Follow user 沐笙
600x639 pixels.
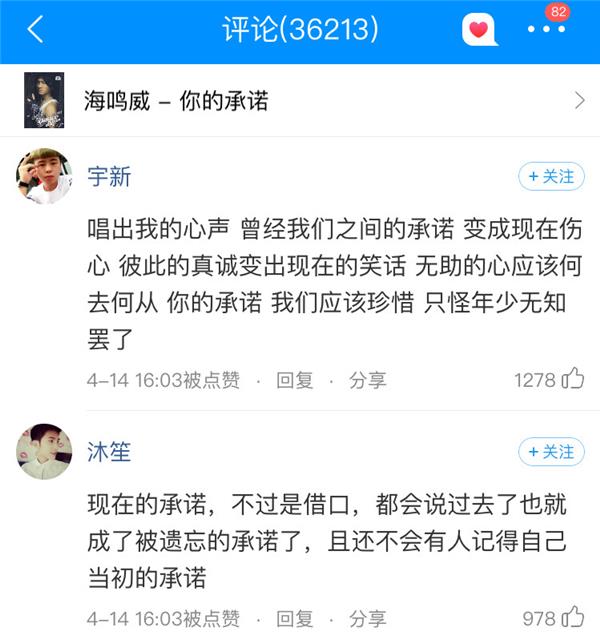551,452
